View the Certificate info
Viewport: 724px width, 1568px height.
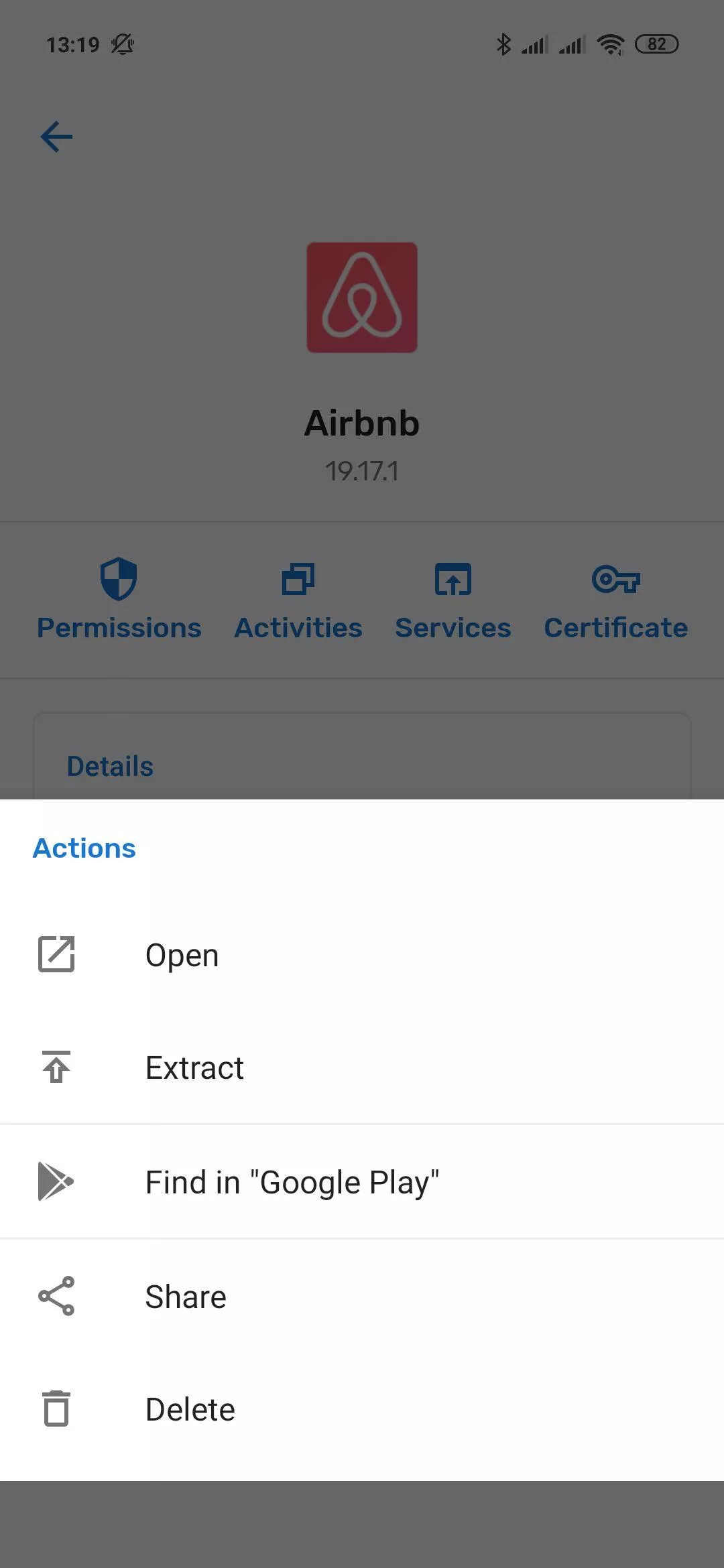[616, 599]
